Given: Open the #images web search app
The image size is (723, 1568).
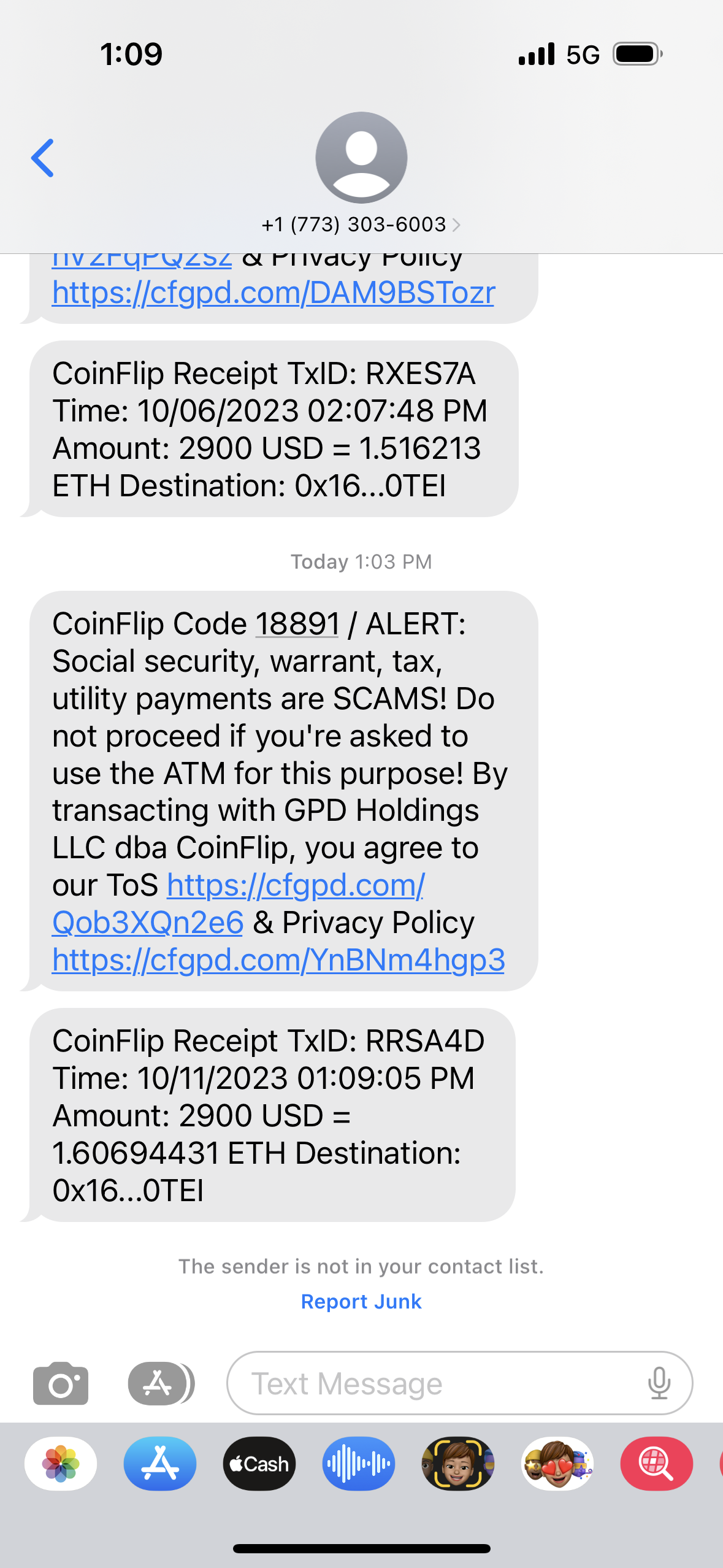Looking at the screenshot, I should (x=656, y=1464).
